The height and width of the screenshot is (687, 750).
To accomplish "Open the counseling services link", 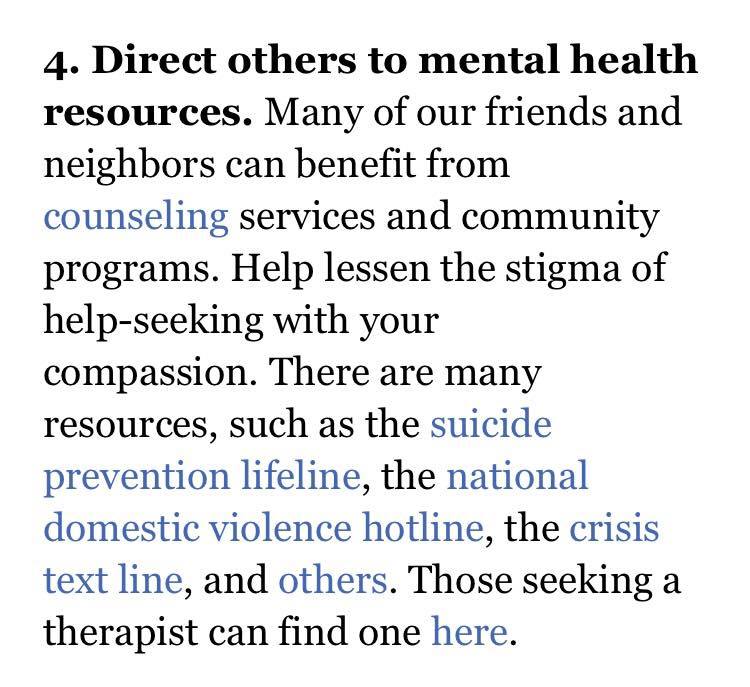I will [136, 217].
